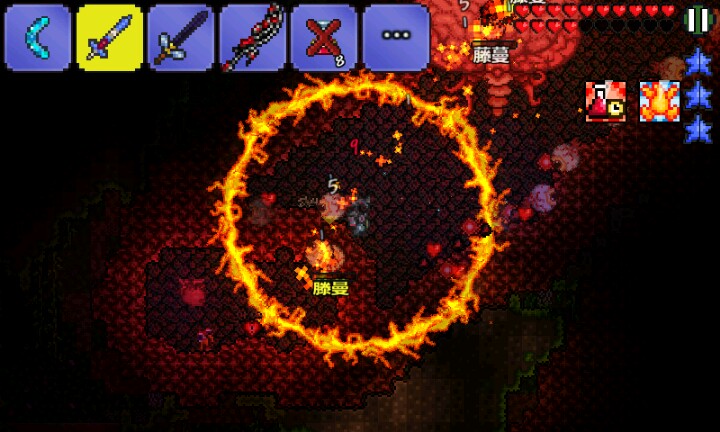The height and width of the screenshot is (432, 720).
Task: Open the inventory with the three-dots button
Action: click(396, 38)
